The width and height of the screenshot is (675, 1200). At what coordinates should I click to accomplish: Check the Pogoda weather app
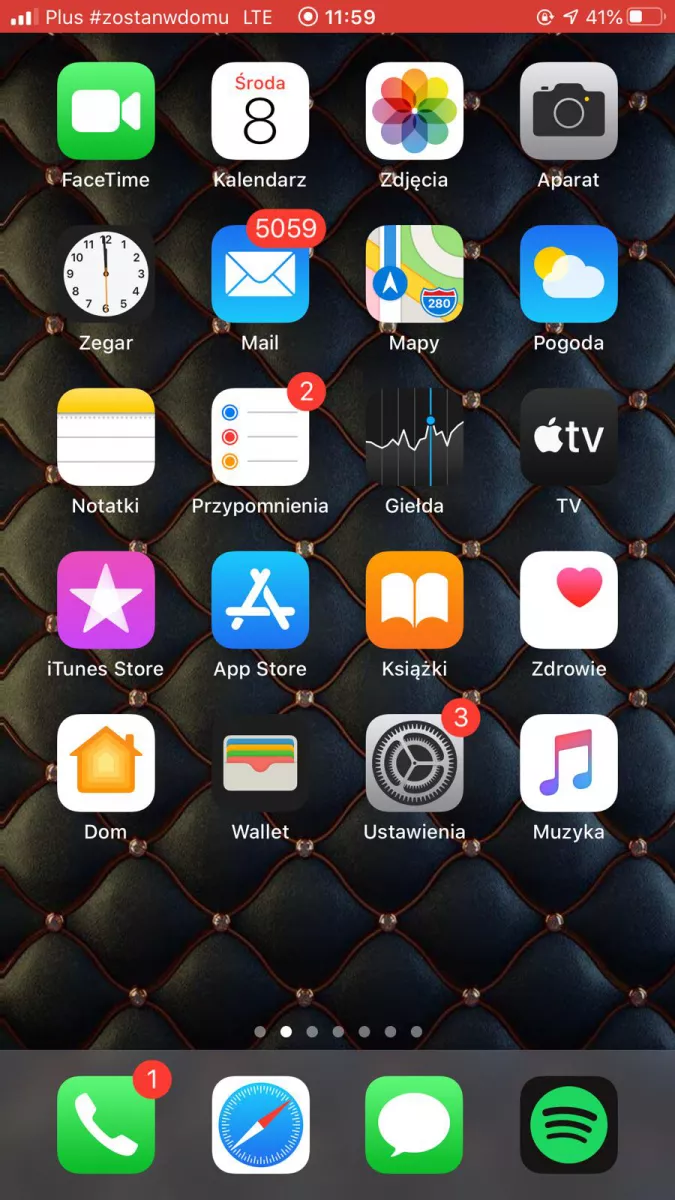[x=568, y=274]
